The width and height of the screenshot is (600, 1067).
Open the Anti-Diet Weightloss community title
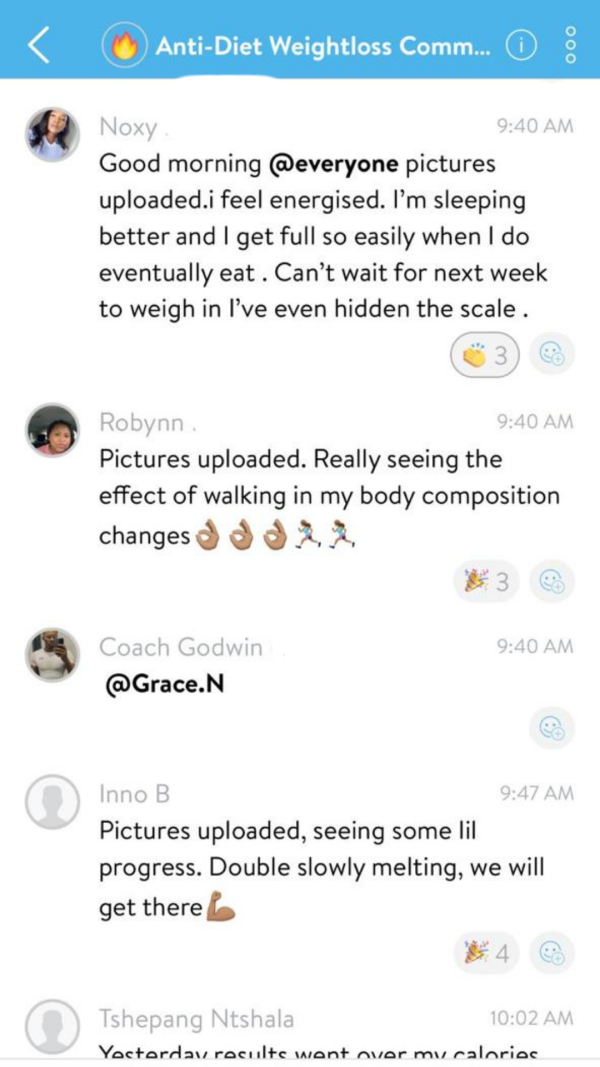point(322,46)
